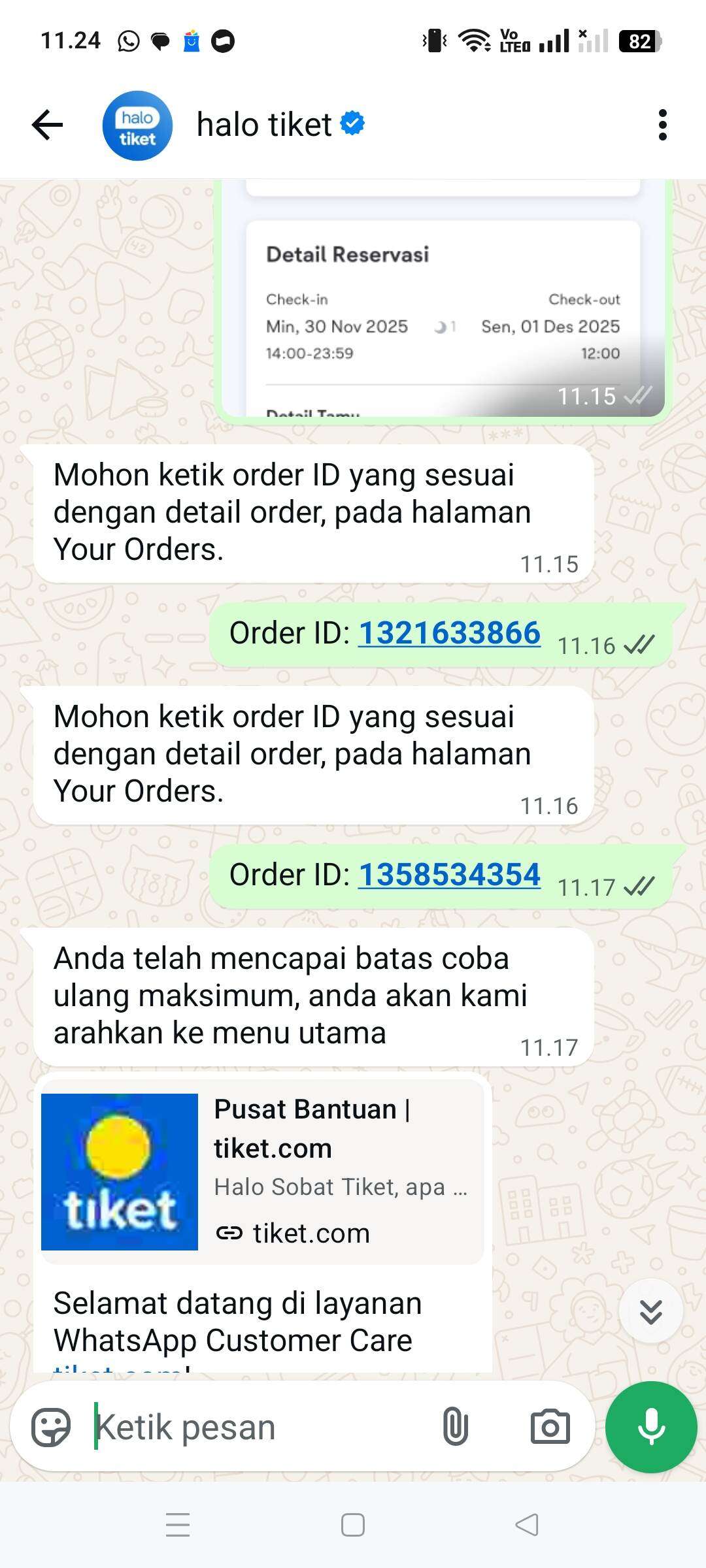Jump to latest messages with down arrow
The image size is (706, 1568).
[650, 1311]
